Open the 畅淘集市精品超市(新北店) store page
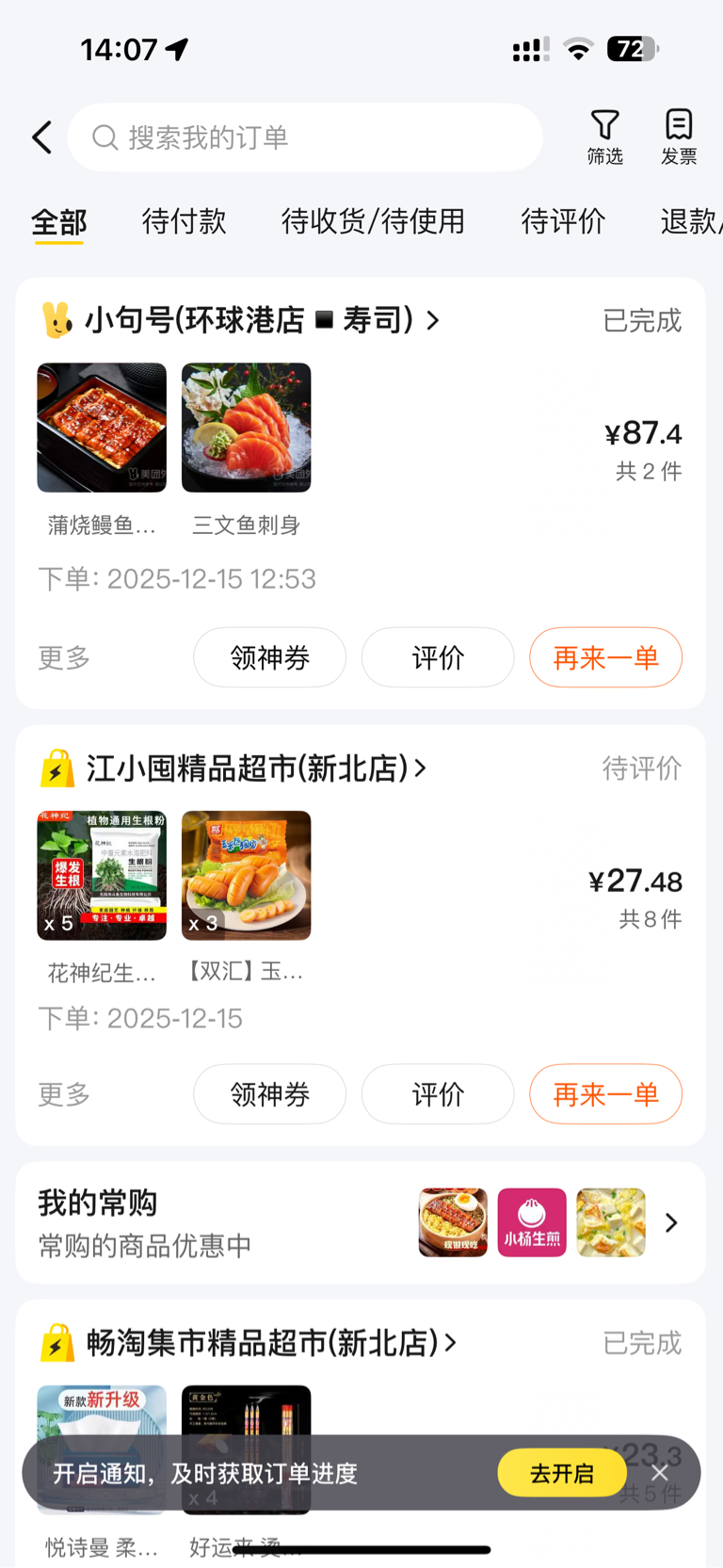 coord(267,1343)
